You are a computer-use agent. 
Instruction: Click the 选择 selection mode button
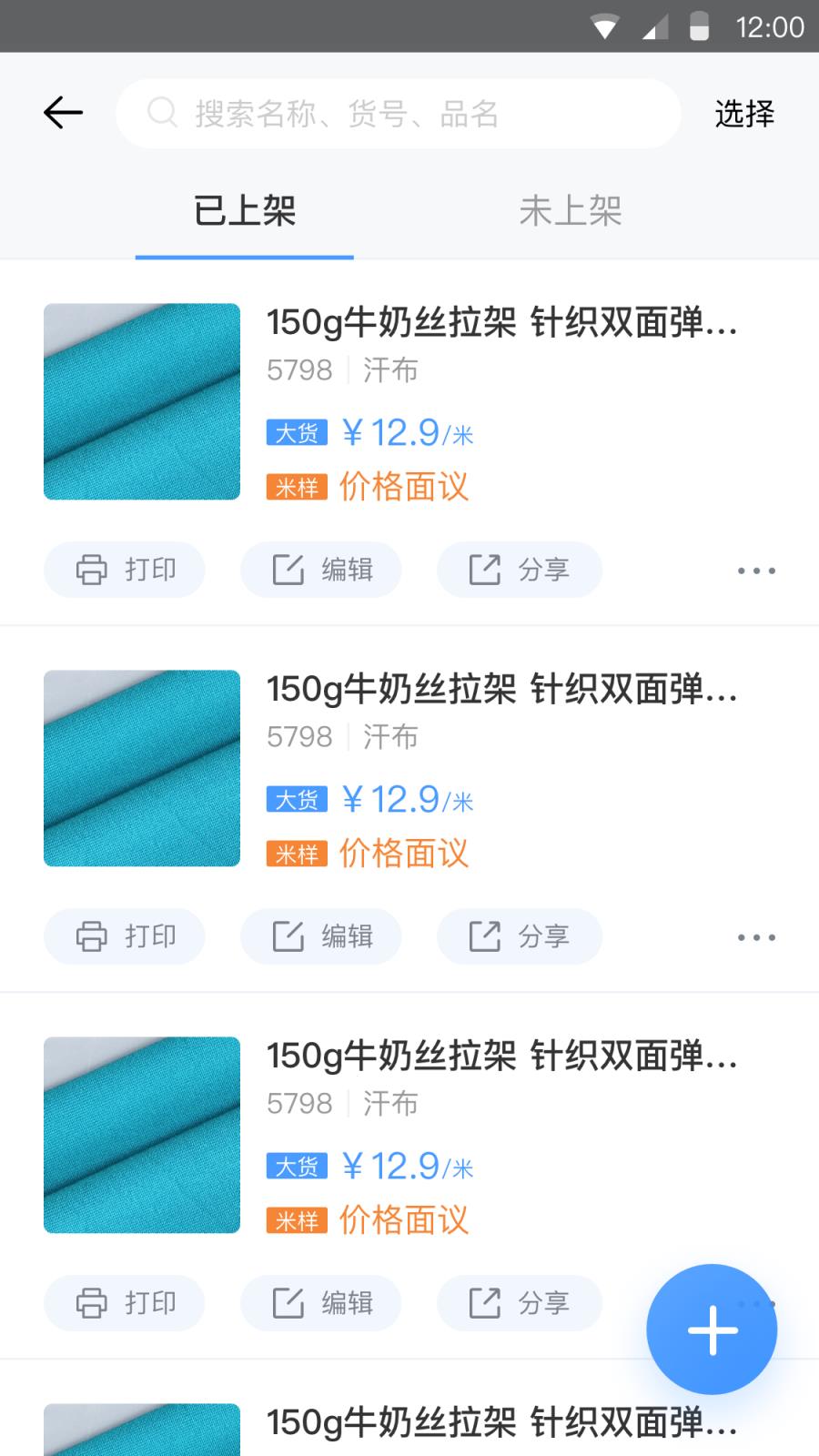[x=743, y=113]
